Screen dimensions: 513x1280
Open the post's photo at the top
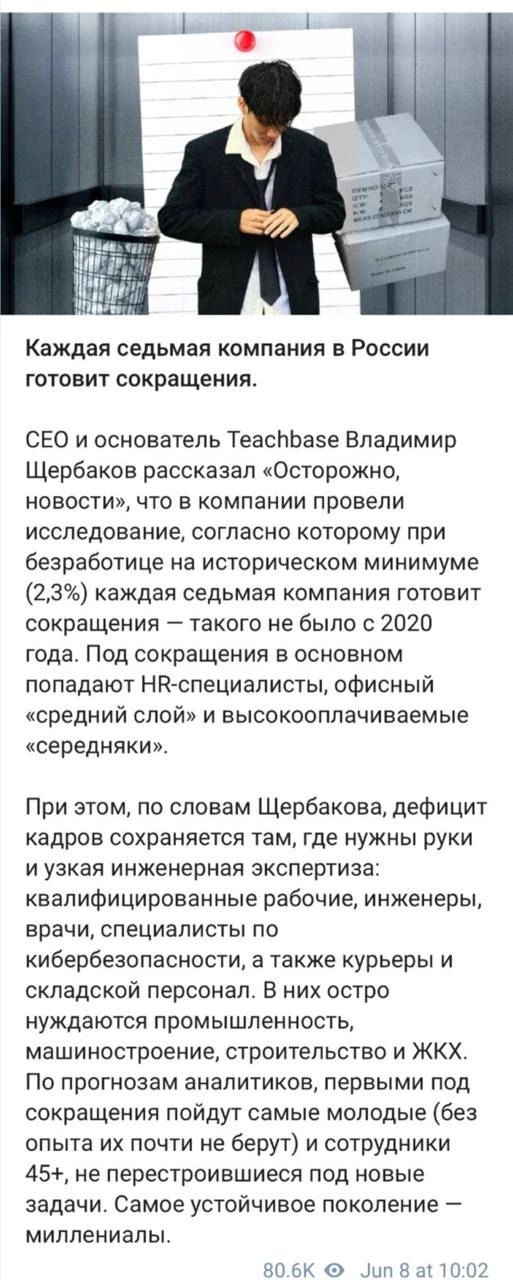tap(256, 163)
